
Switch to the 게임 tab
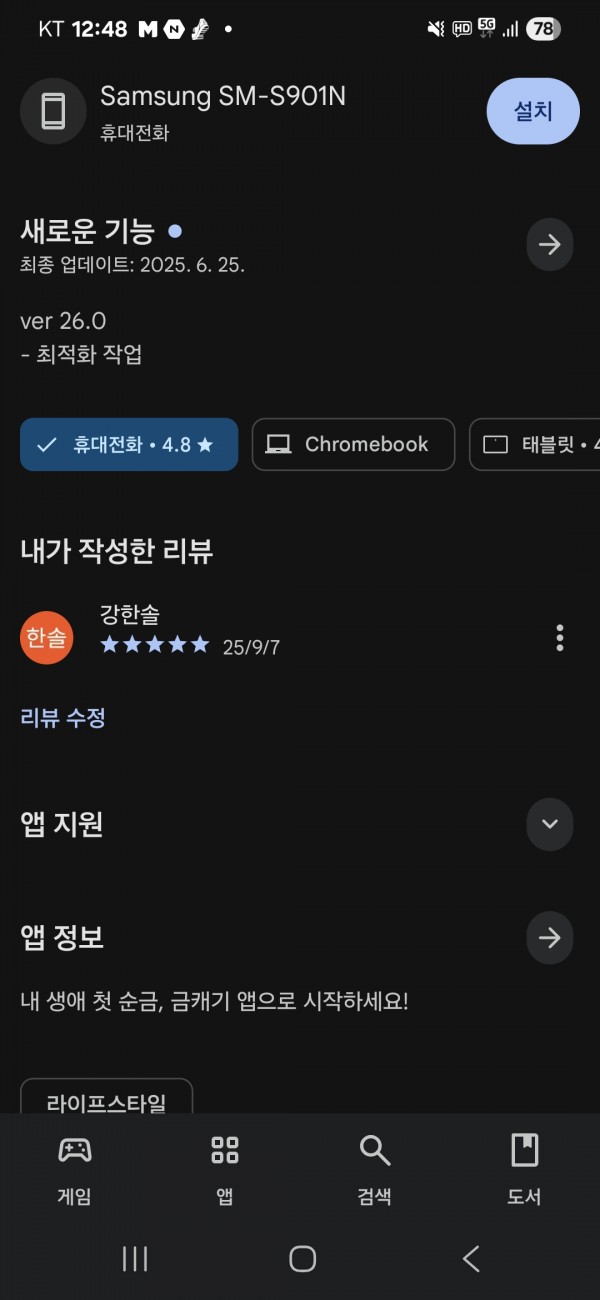[75, 1168]
